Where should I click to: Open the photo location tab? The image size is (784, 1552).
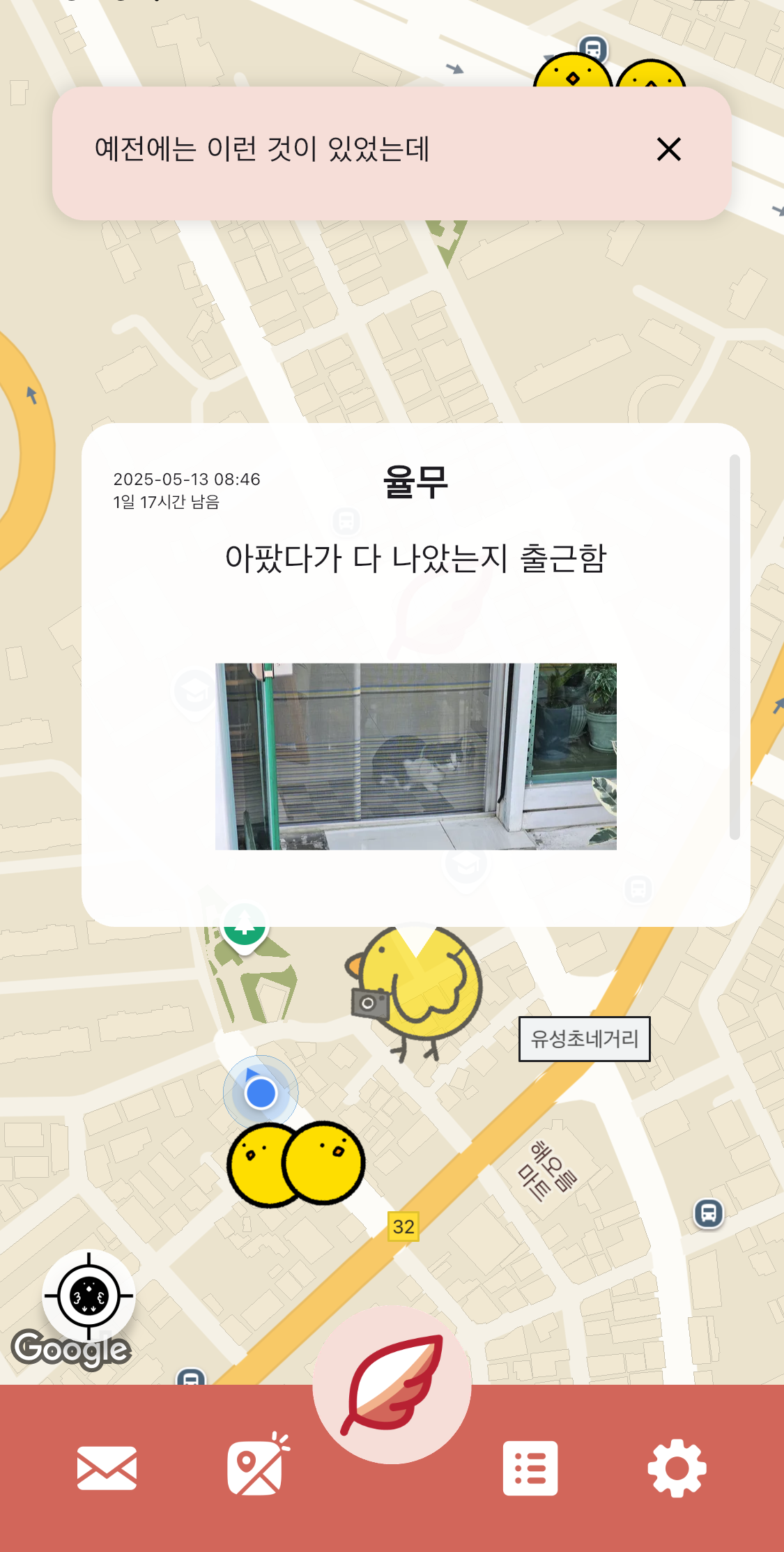[256, 1466]
